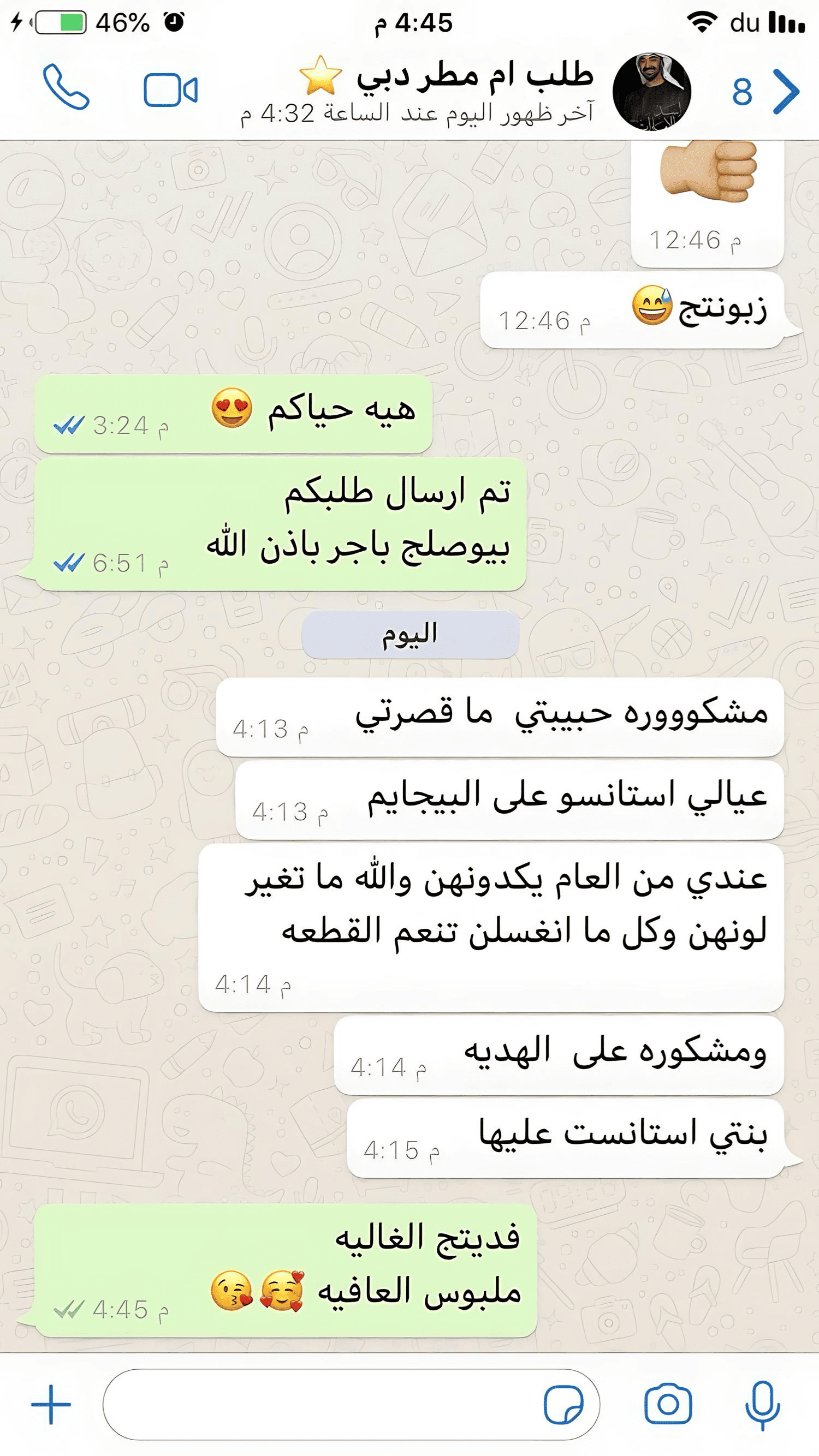This screenshot has width=819, height=1456.
Task: Tap the microphone to record voice message
Action: coord(762,1404)
